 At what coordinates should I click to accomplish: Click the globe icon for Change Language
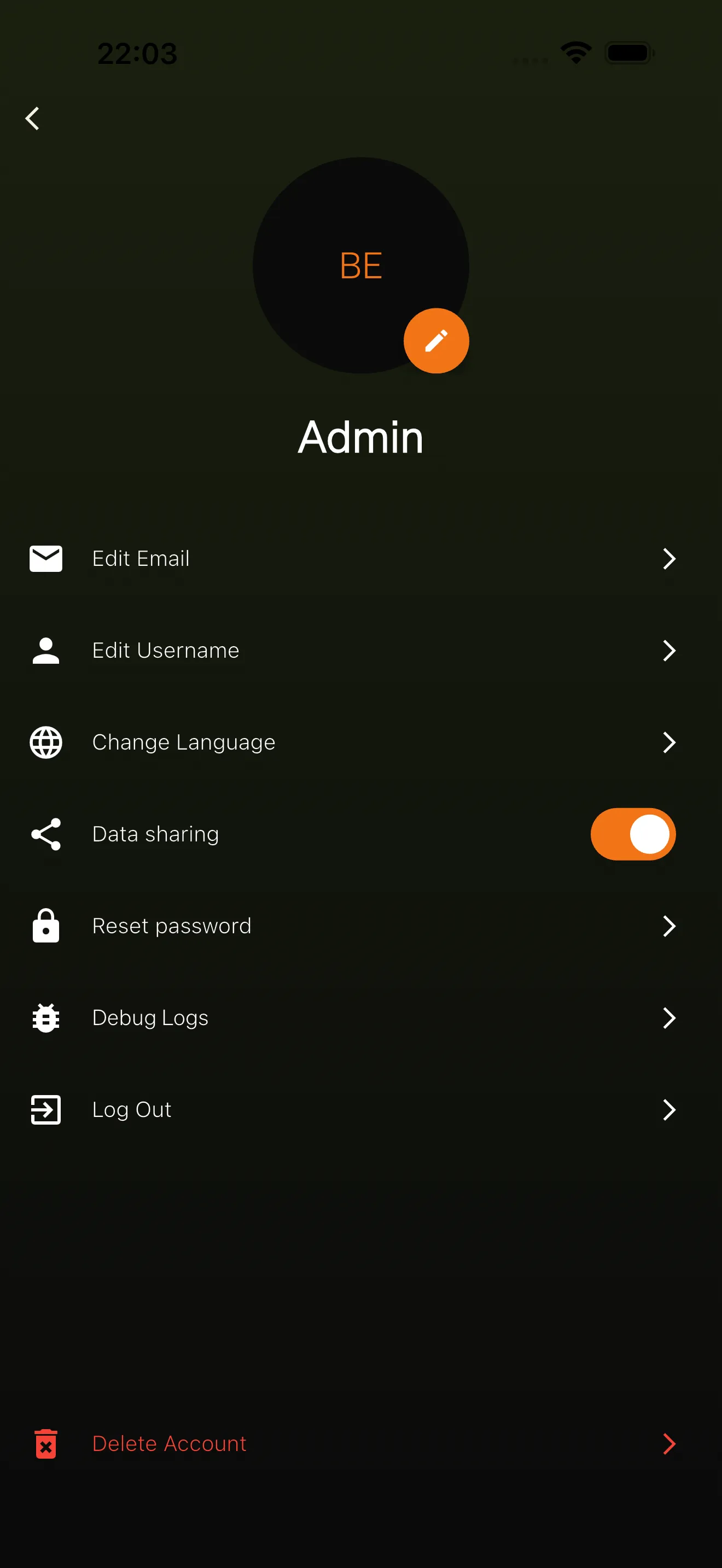tap(45, 742)
